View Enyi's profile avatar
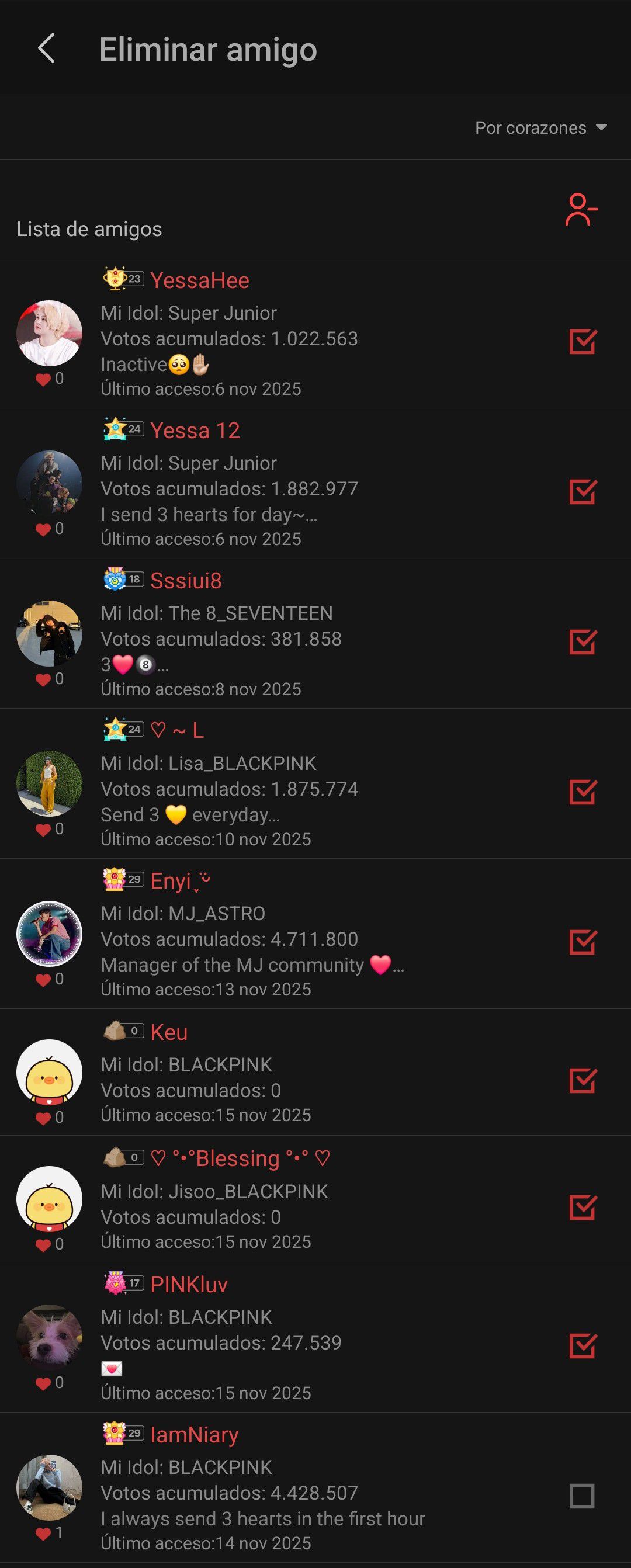 pos(49,933)
